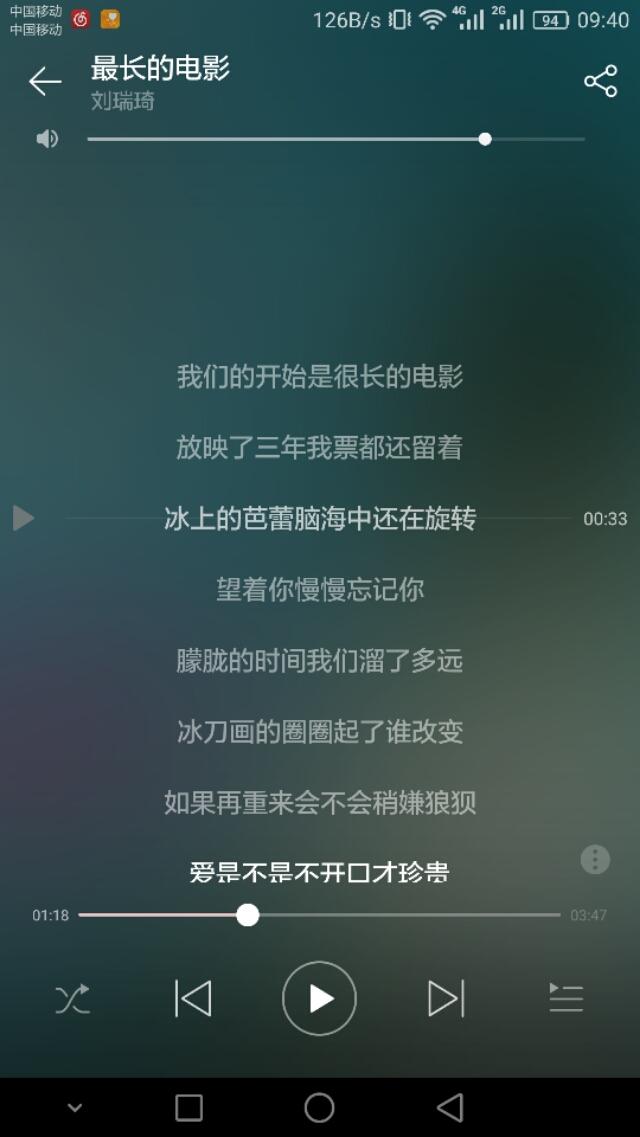Image resolution: width=640 pixels, height=1137 pixels.
Task: Go back from the lyrics screen
Action: [45, 82]
